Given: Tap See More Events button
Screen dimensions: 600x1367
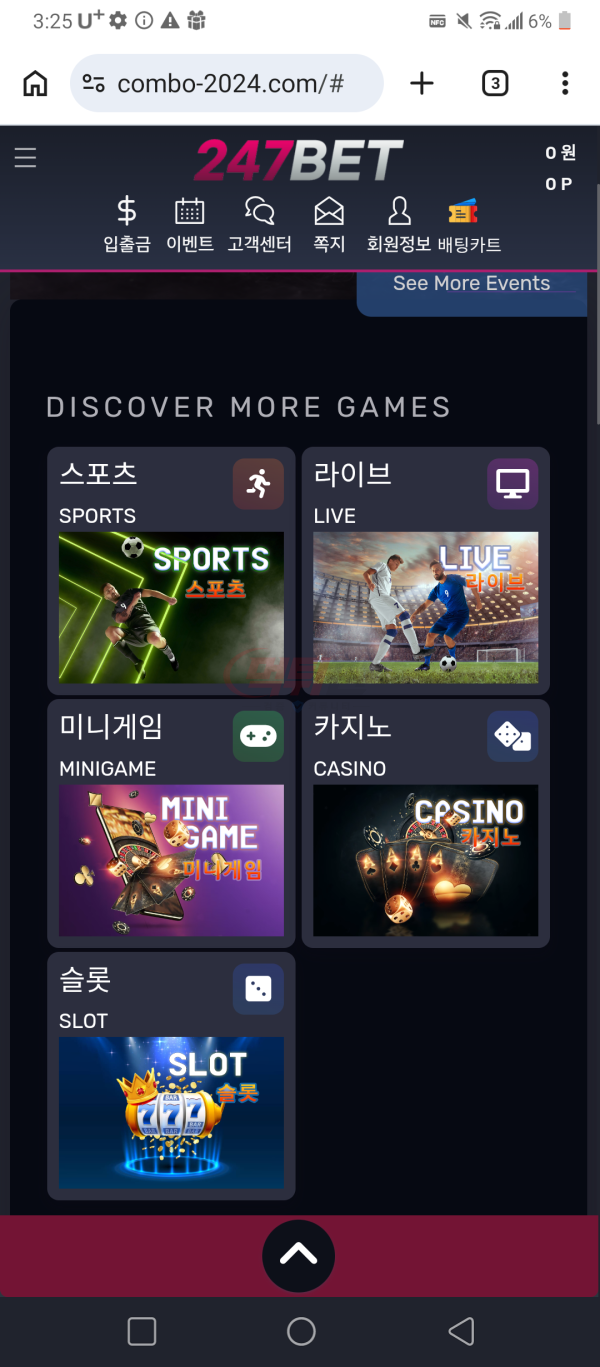Looking at the screenshot, I should [472, 285].
